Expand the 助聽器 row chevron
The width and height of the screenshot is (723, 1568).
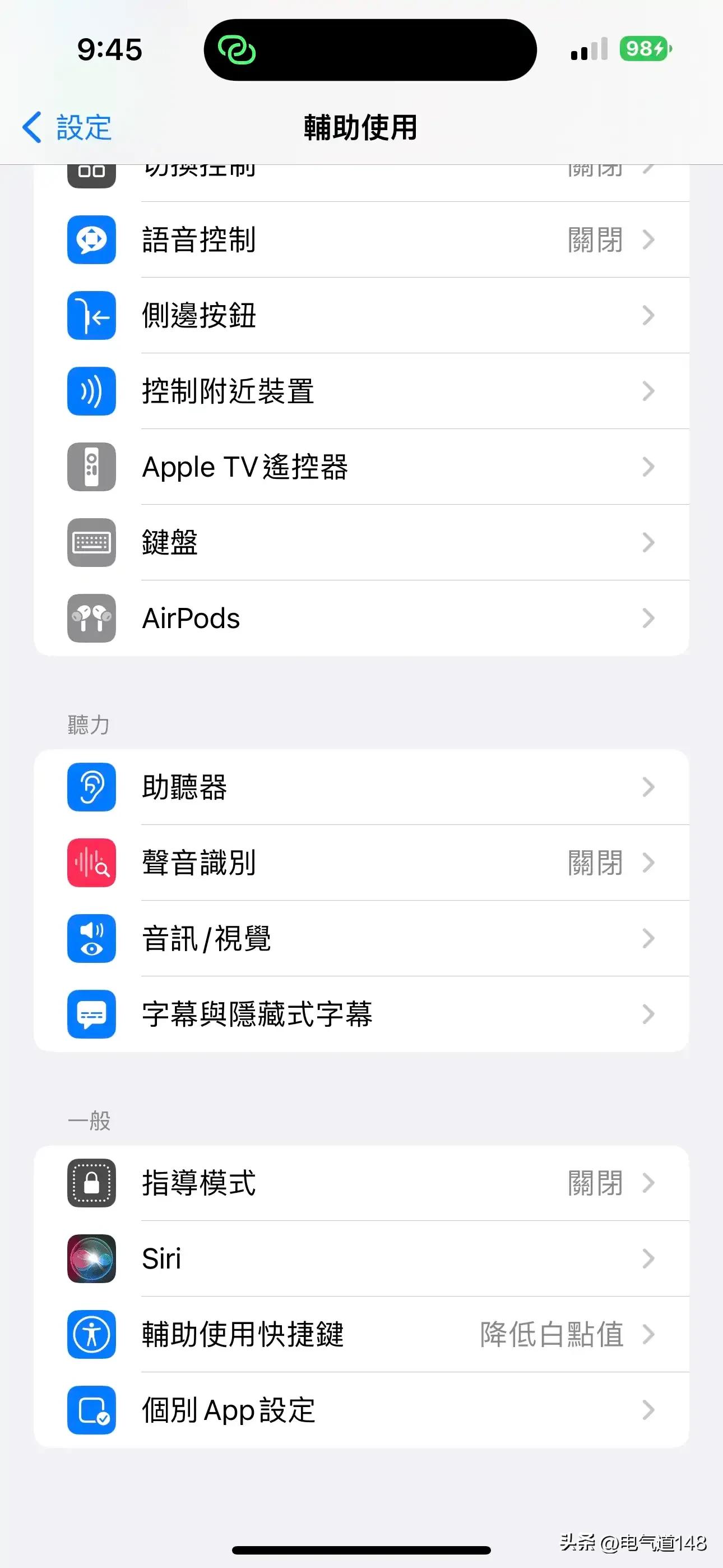[x=648, y=787]
